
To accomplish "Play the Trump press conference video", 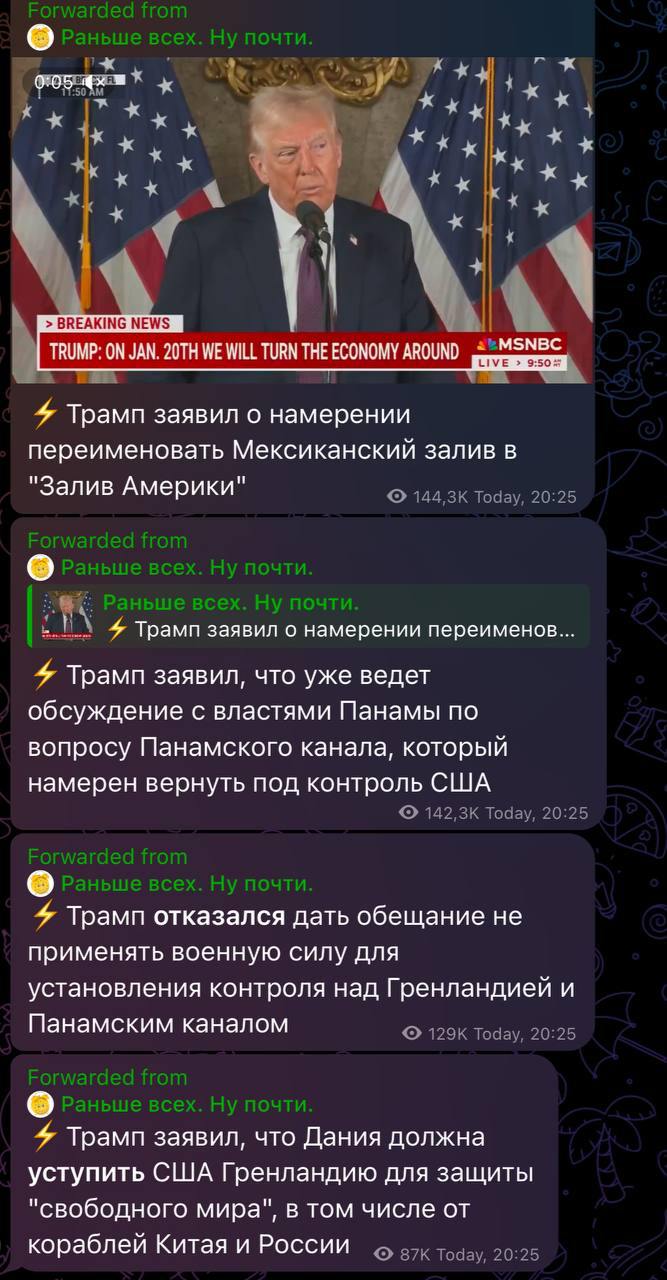I will point(303,220).
